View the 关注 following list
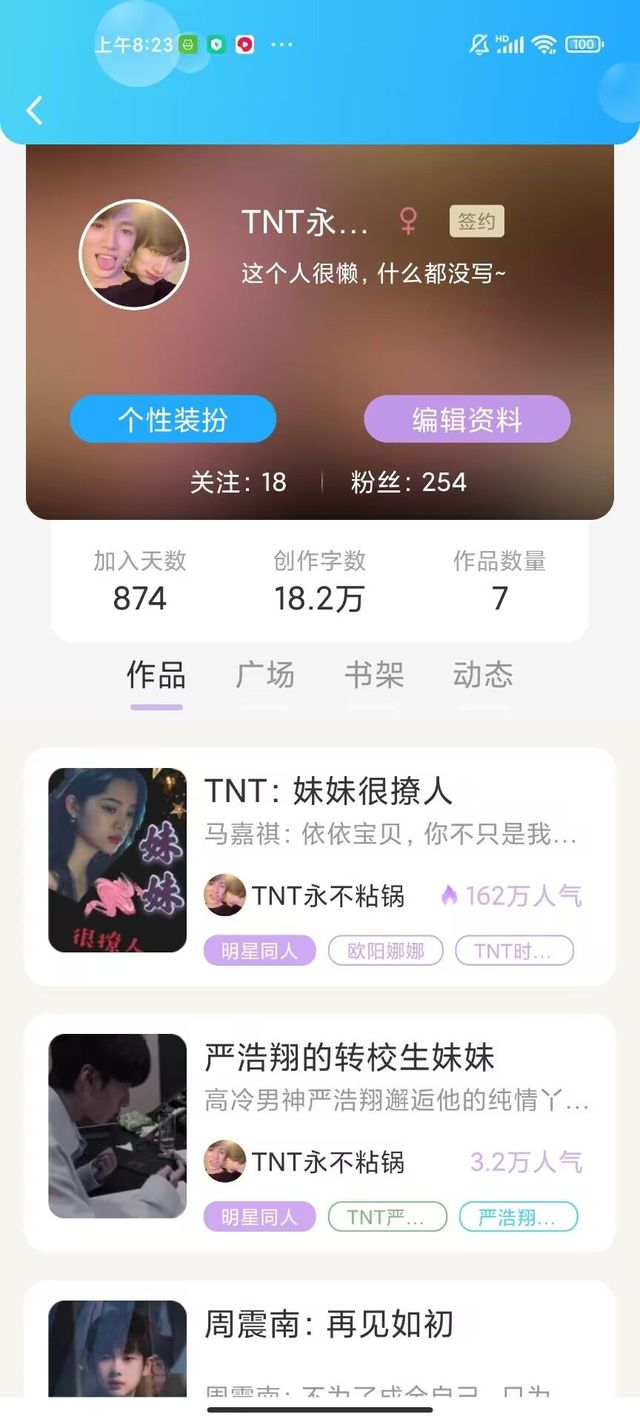The width and height of the screenshot is (640, 1422). (238, 482)
